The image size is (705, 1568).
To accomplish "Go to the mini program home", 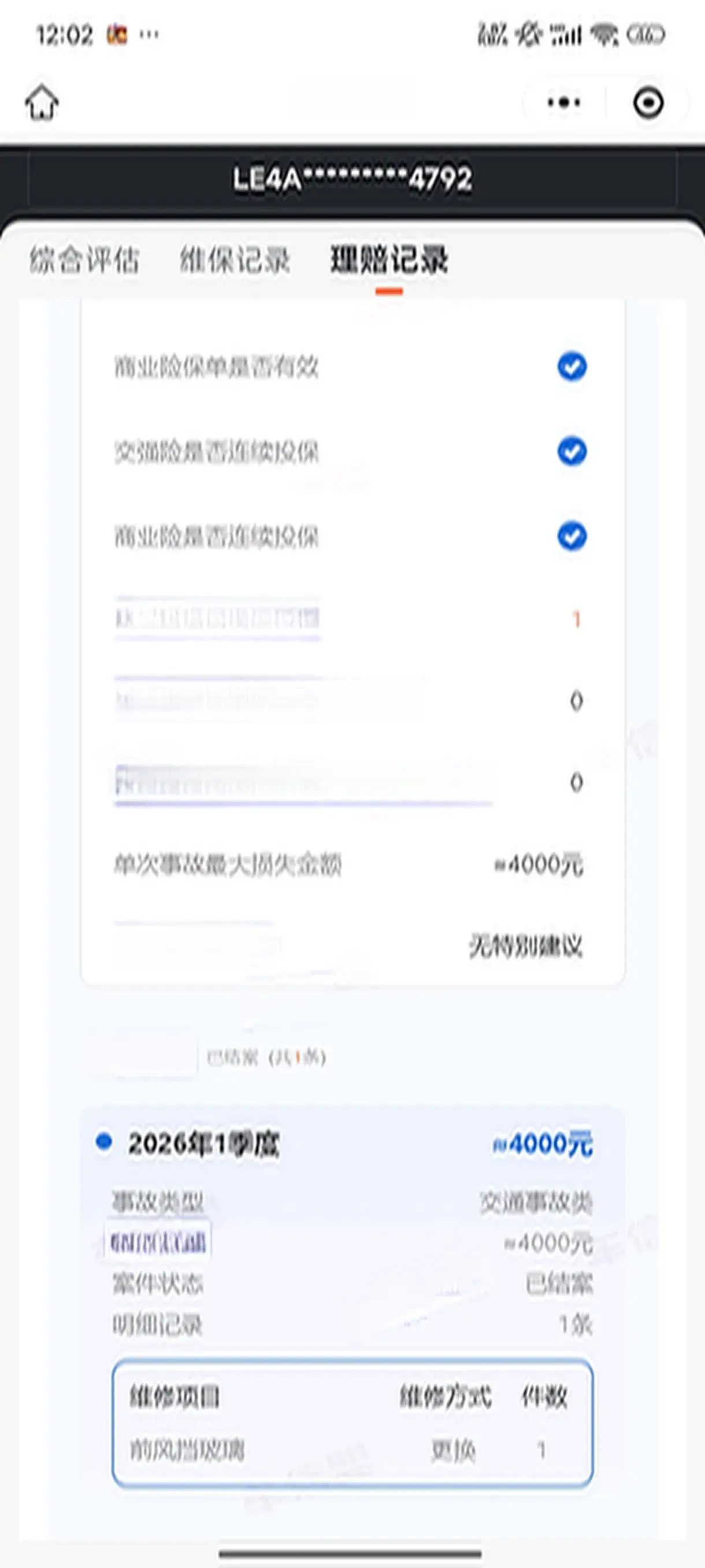I will point(42,102).
